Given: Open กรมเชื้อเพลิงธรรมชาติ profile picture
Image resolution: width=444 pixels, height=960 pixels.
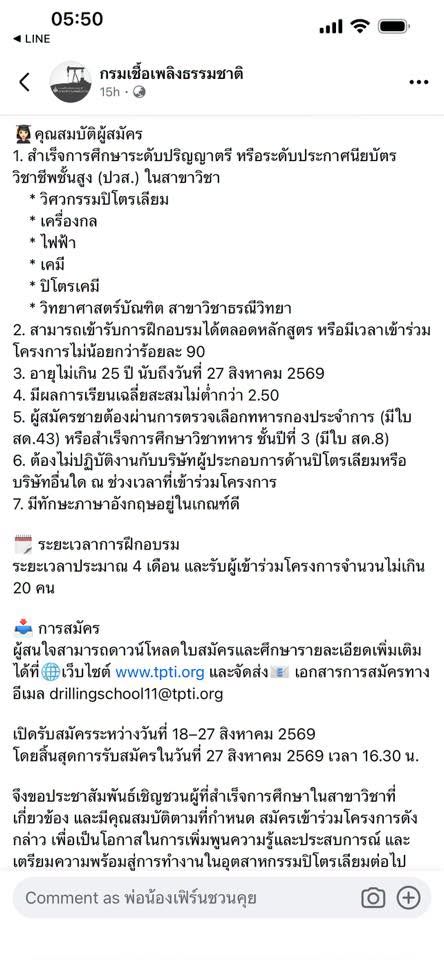Looking at the screenshot, I should tap(70, 82).
